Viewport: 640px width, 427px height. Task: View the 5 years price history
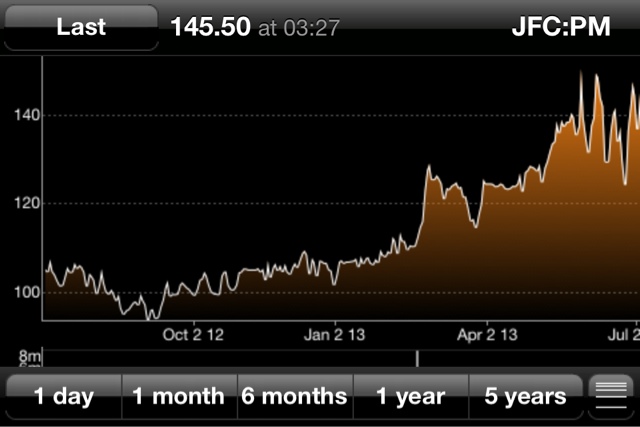coord(525,396)
